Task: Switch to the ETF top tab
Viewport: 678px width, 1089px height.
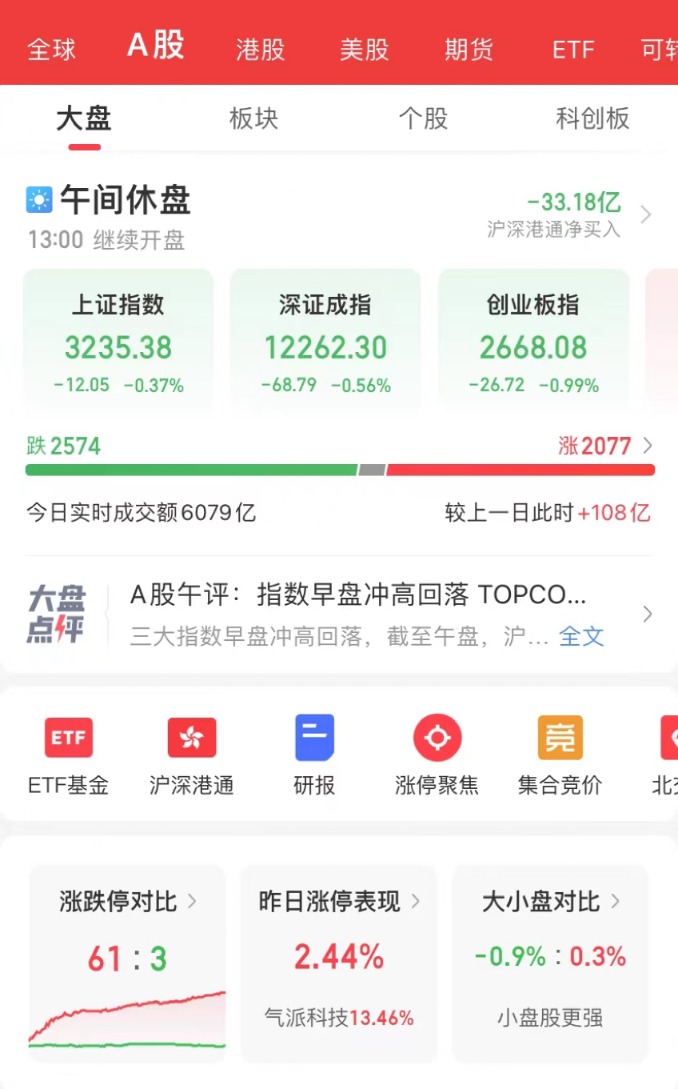Action: [573, 50]
